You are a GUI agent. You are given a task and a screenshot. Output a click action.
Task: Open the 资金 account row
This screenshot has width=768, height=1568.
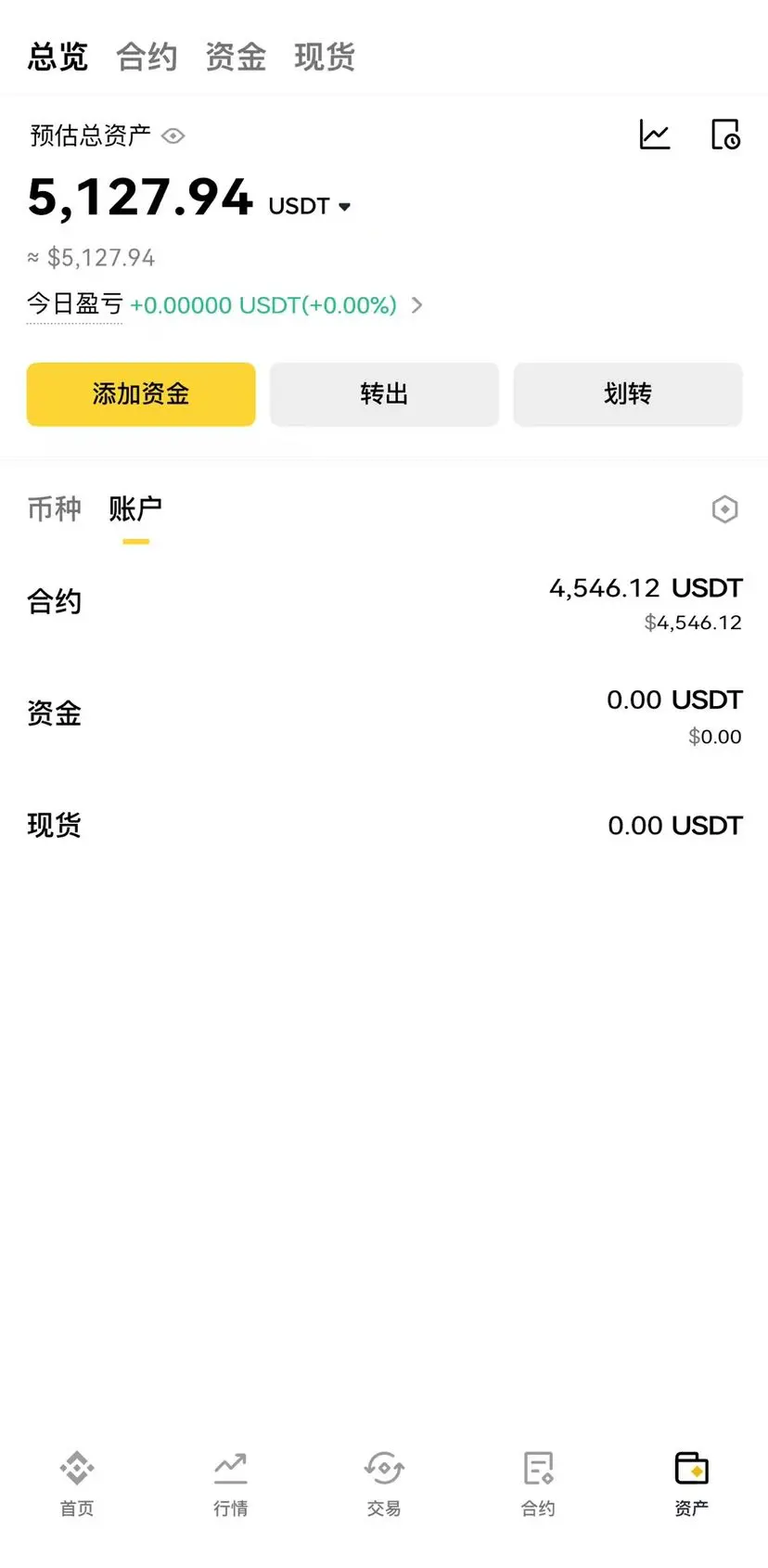[384, 714]
